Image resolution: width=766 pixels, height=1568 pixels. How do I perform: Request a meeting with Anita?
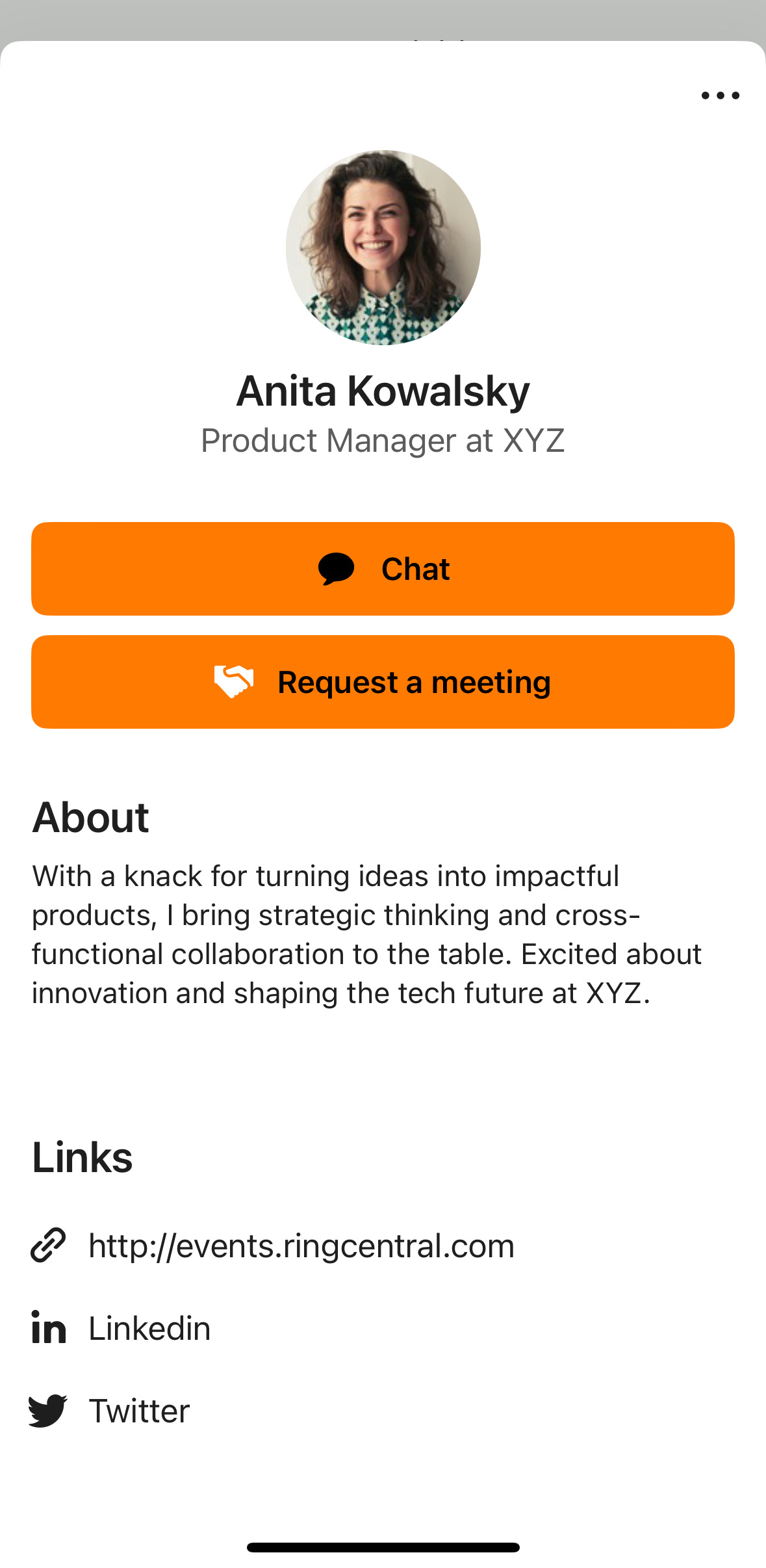click(x=383, y=682)
